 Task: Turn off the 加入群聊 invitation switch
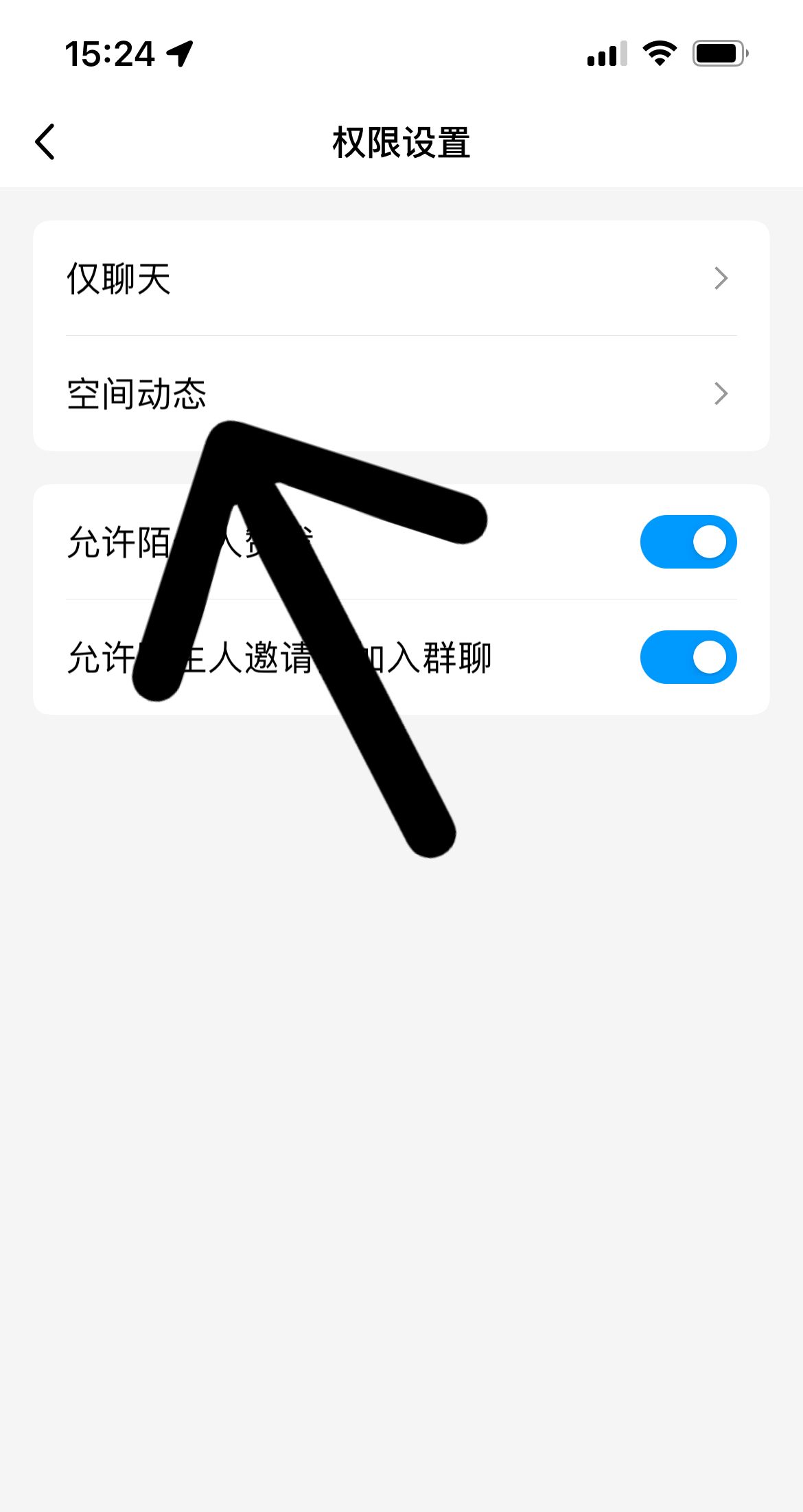(x=687, y=657)
